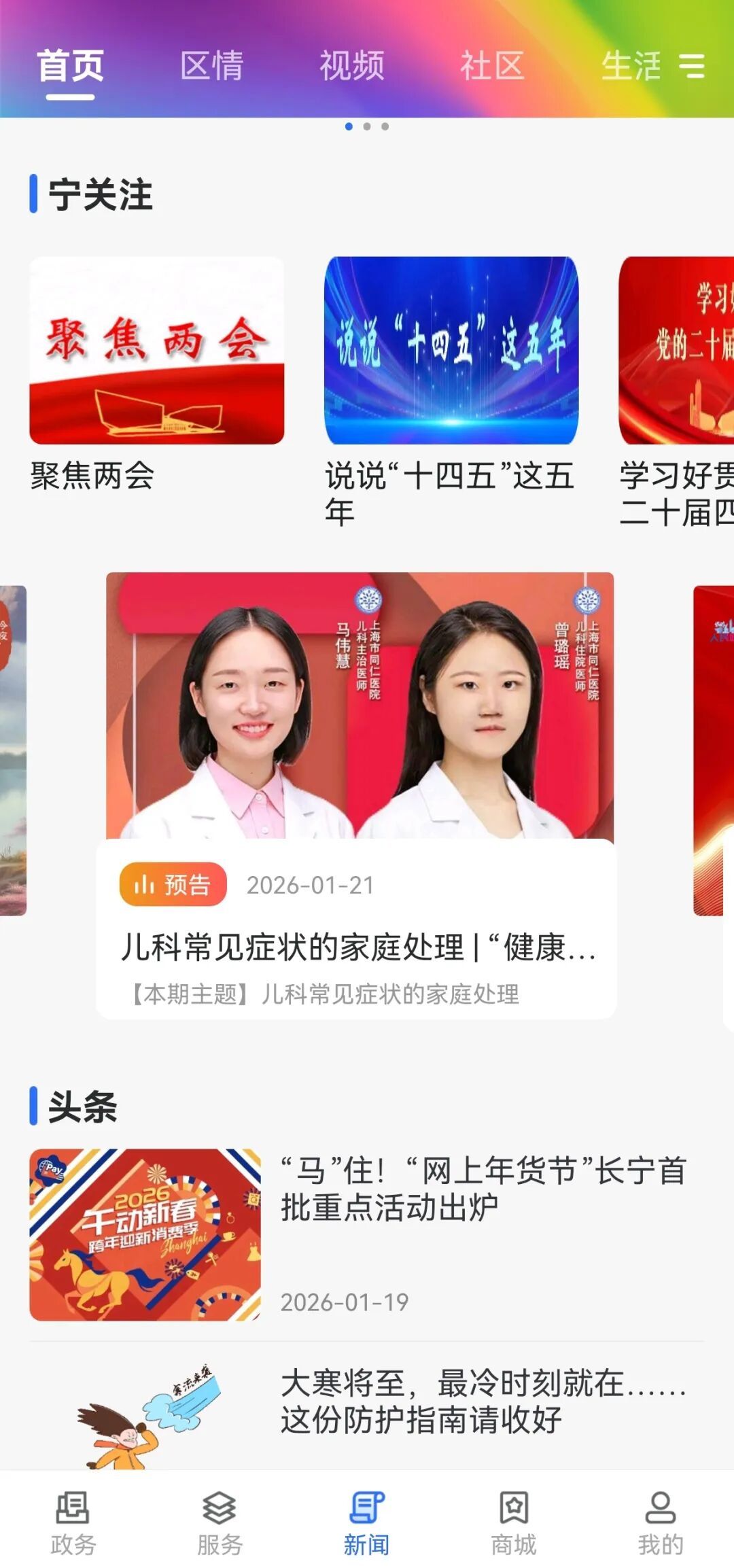Select the 社区 top tab
734x1568 pixels.
[492, 66]
